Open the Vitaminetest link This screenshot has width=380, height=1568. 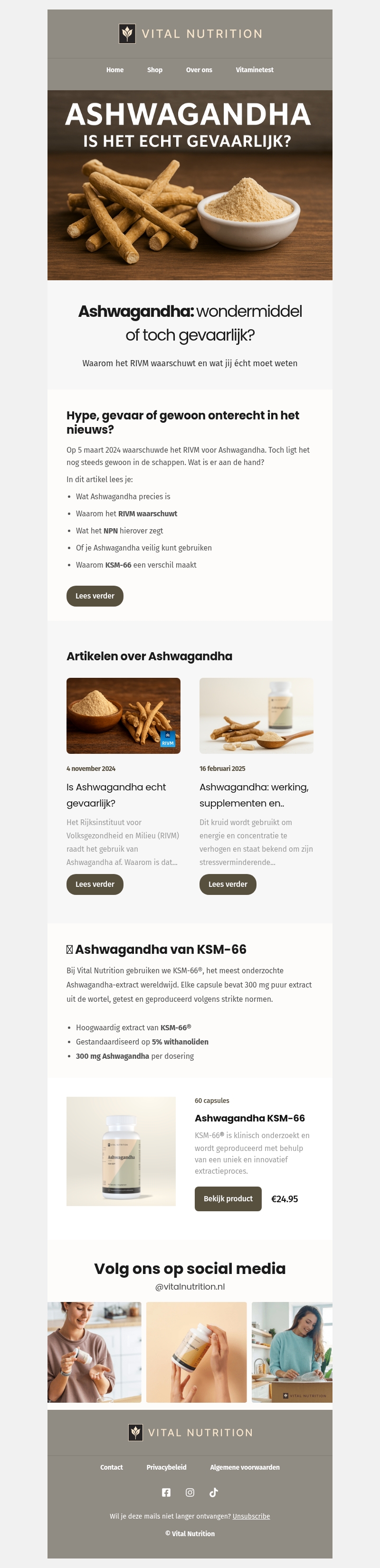point(255,70)
